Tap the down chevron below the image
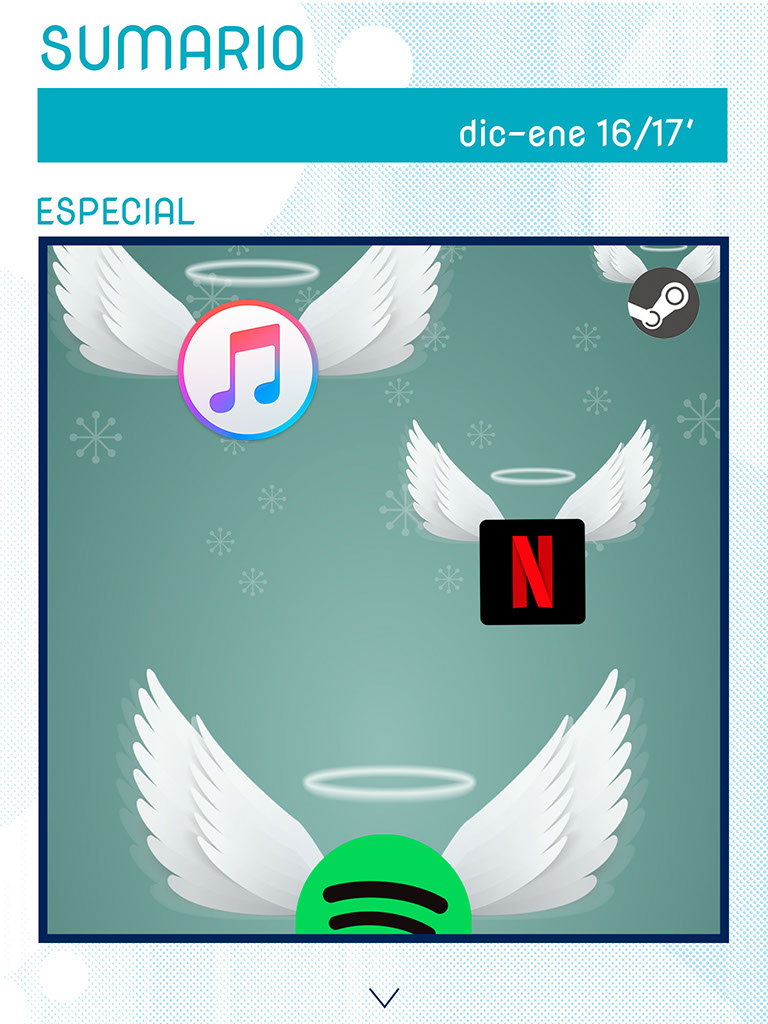This screenshot has height=1024, width=768. 384,997
